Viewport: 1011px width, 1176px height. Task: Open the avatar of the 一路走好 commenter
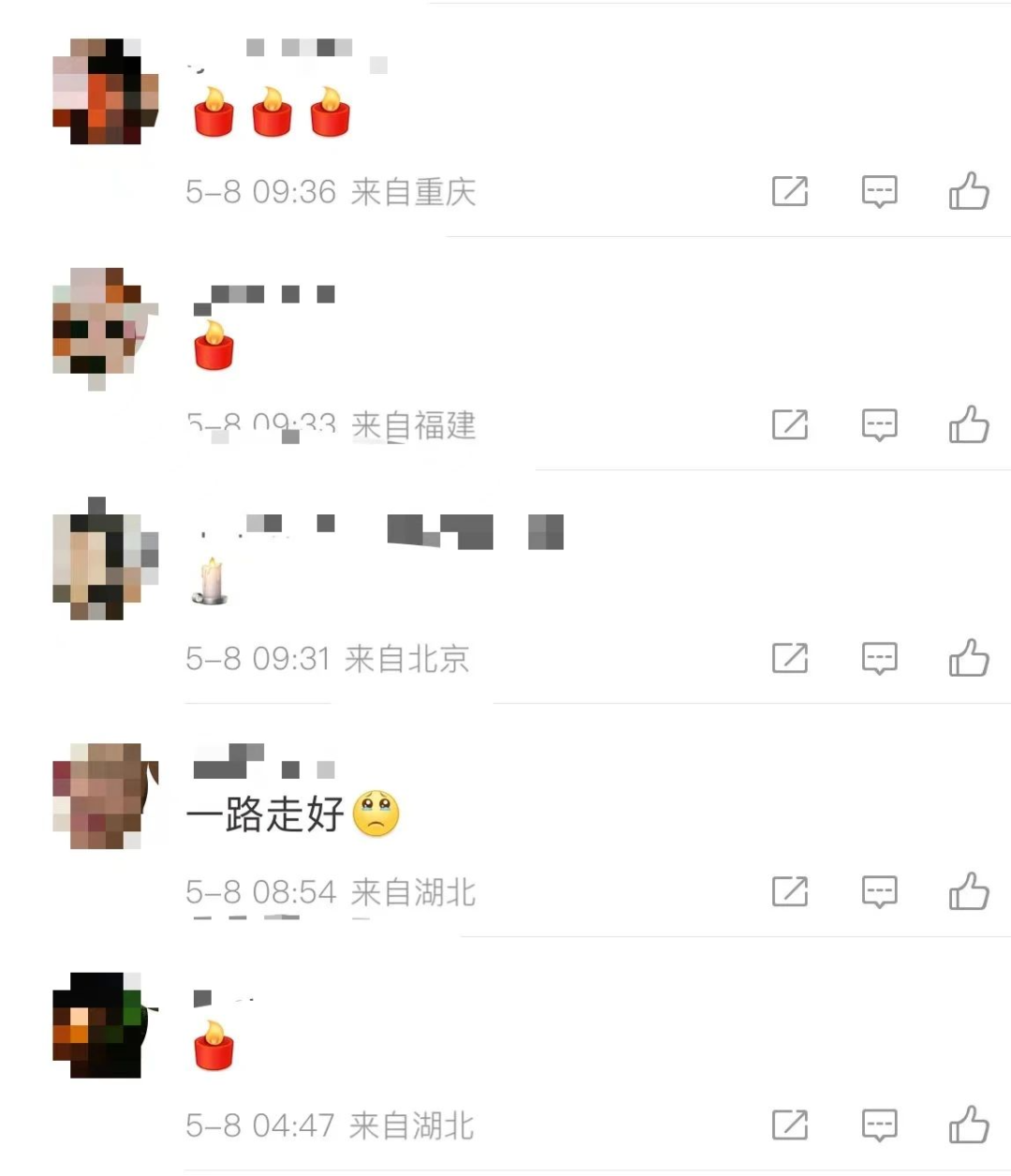(105, 797)
